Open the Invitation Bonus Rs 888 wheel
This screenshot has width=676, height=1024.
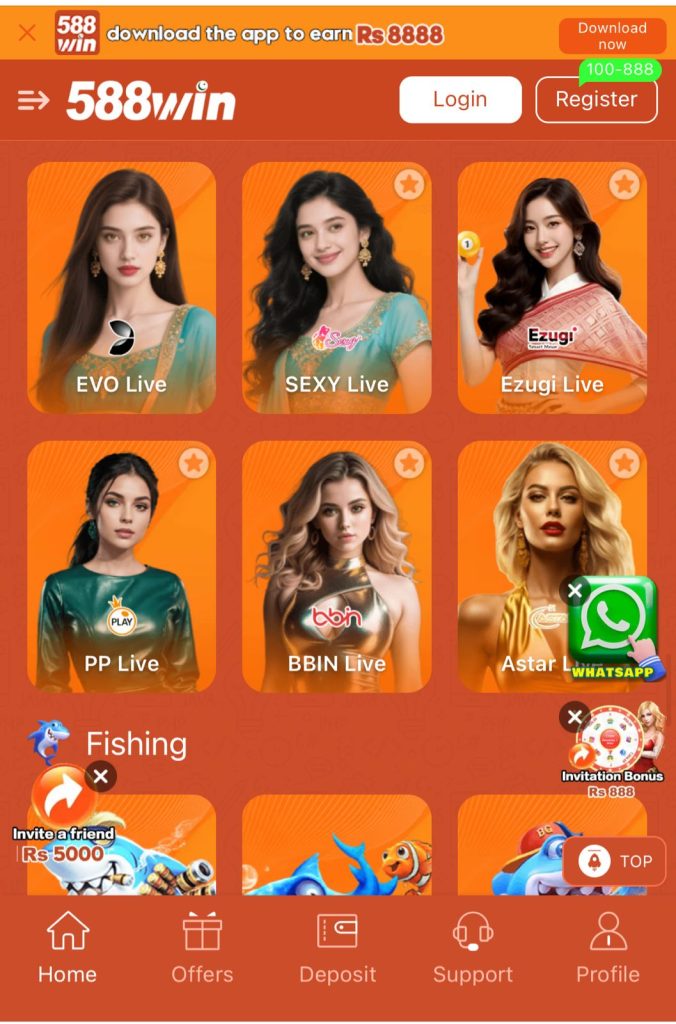click(x=612, y=750)
